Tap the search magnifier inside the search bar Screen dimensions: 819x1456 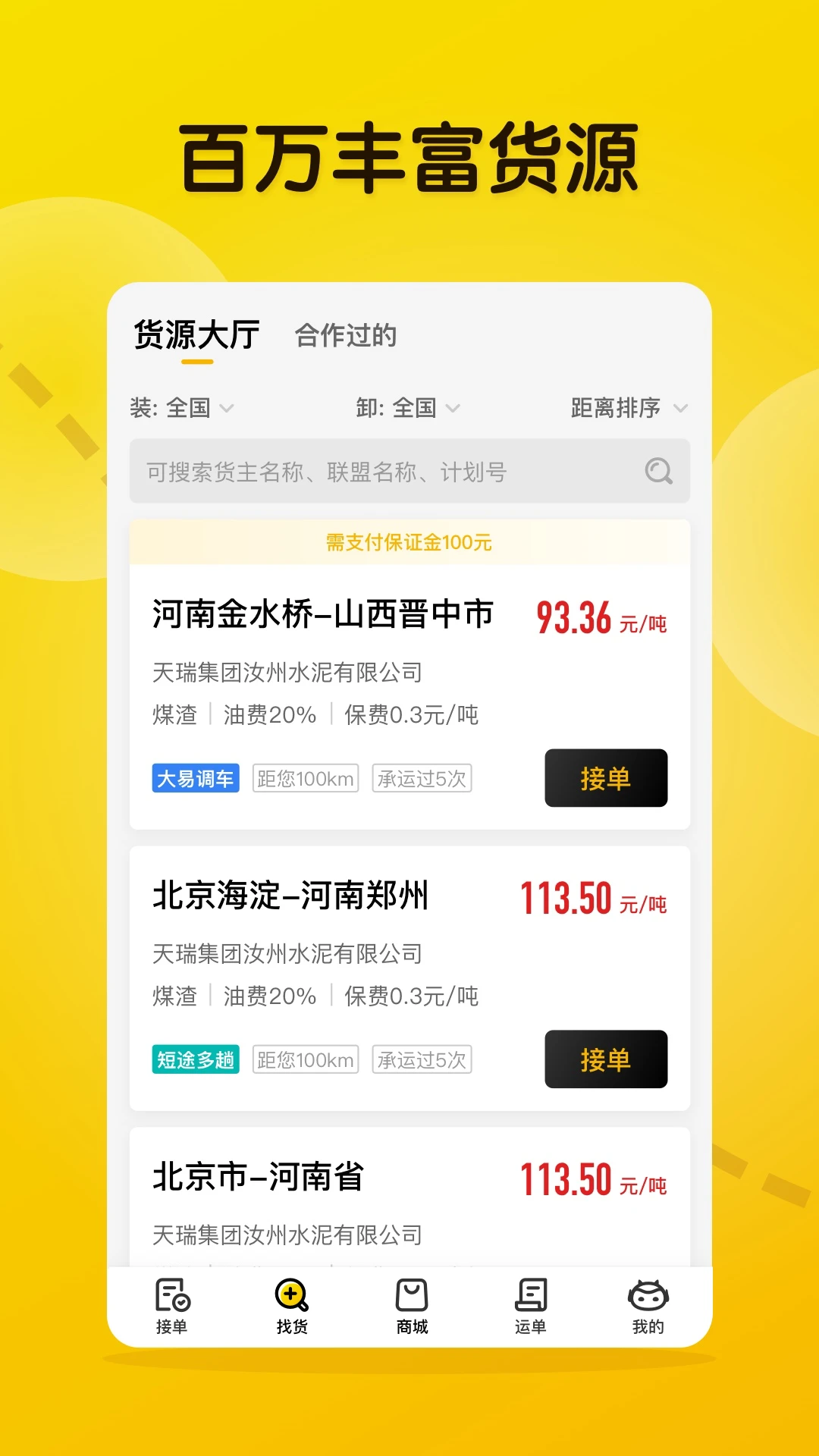659,472
